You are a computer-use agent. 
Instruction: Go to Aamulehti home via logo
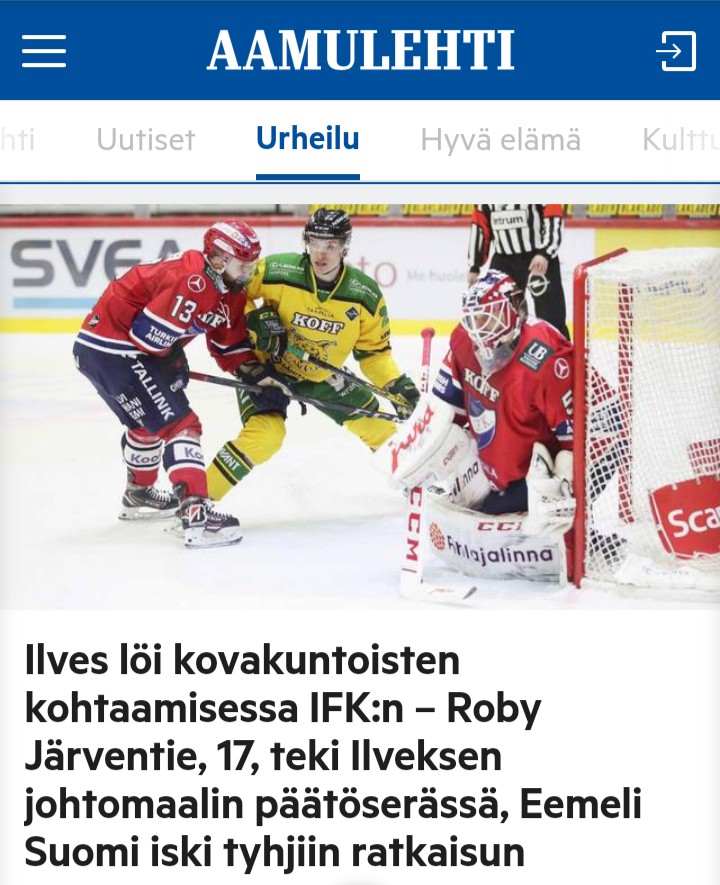[x=360, y=50]
